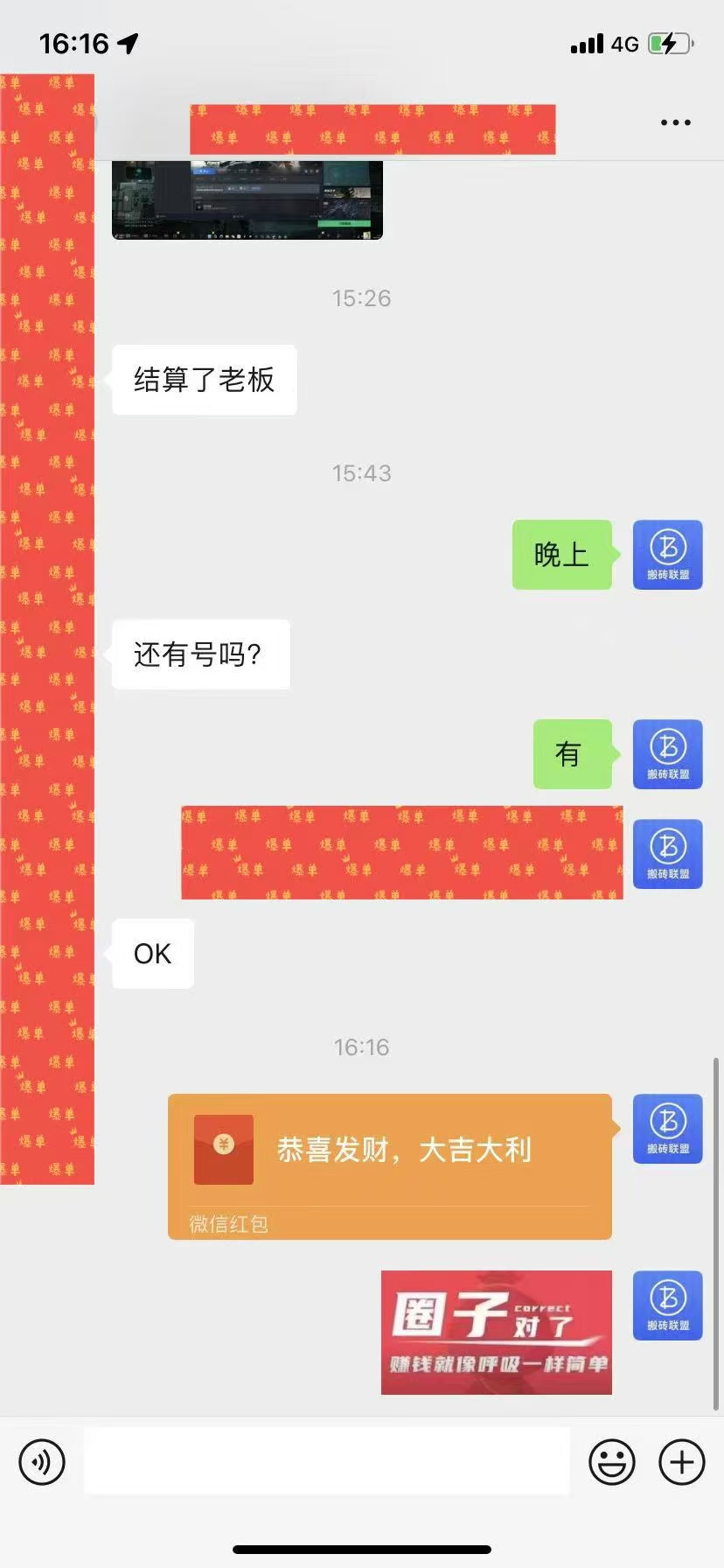
Task: View the 圈子对了 image message
Action: [x=496, y=1332]
